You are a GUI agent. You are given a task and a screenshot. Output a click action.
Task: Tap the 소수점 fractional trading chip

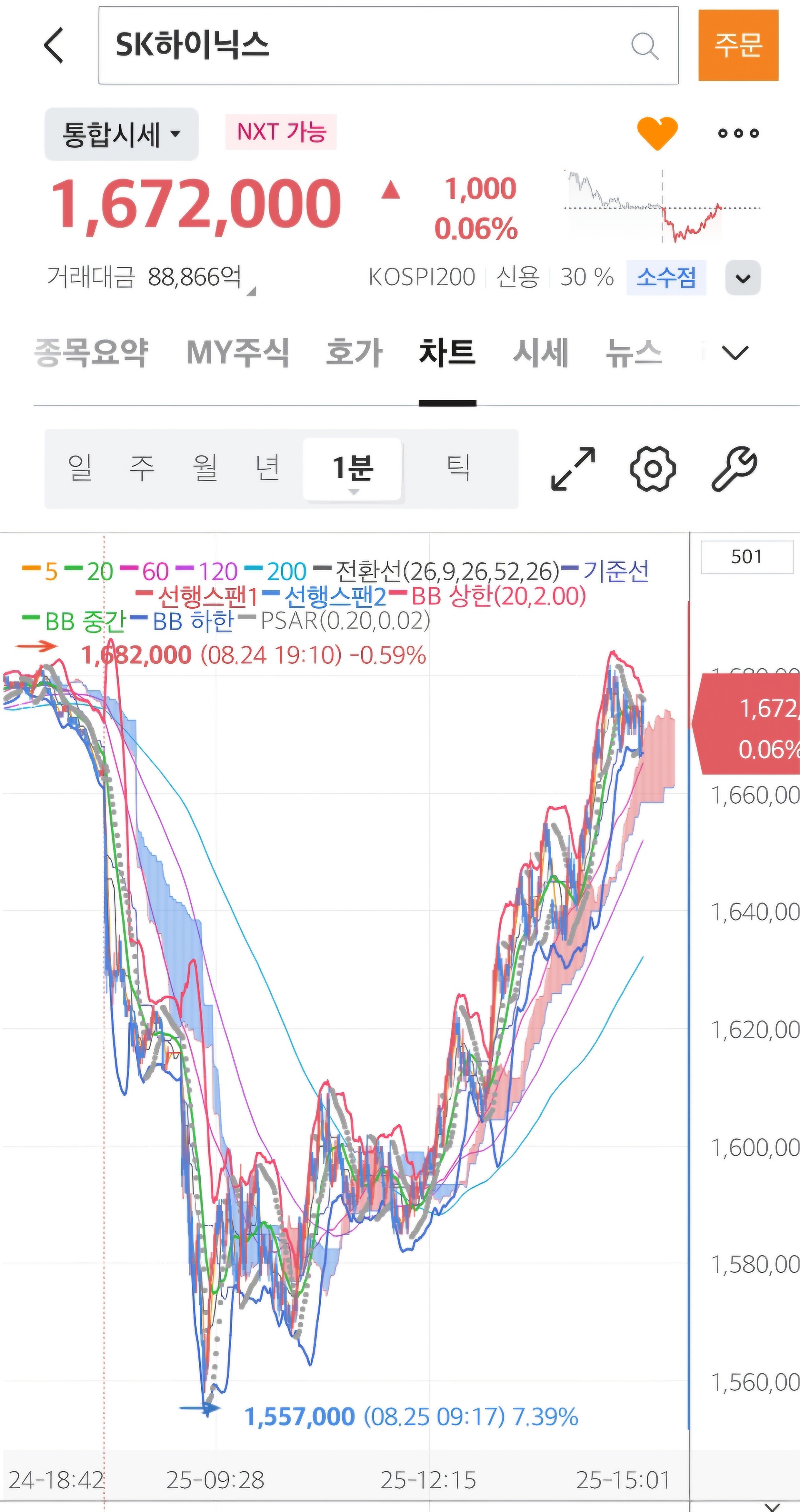666,277
